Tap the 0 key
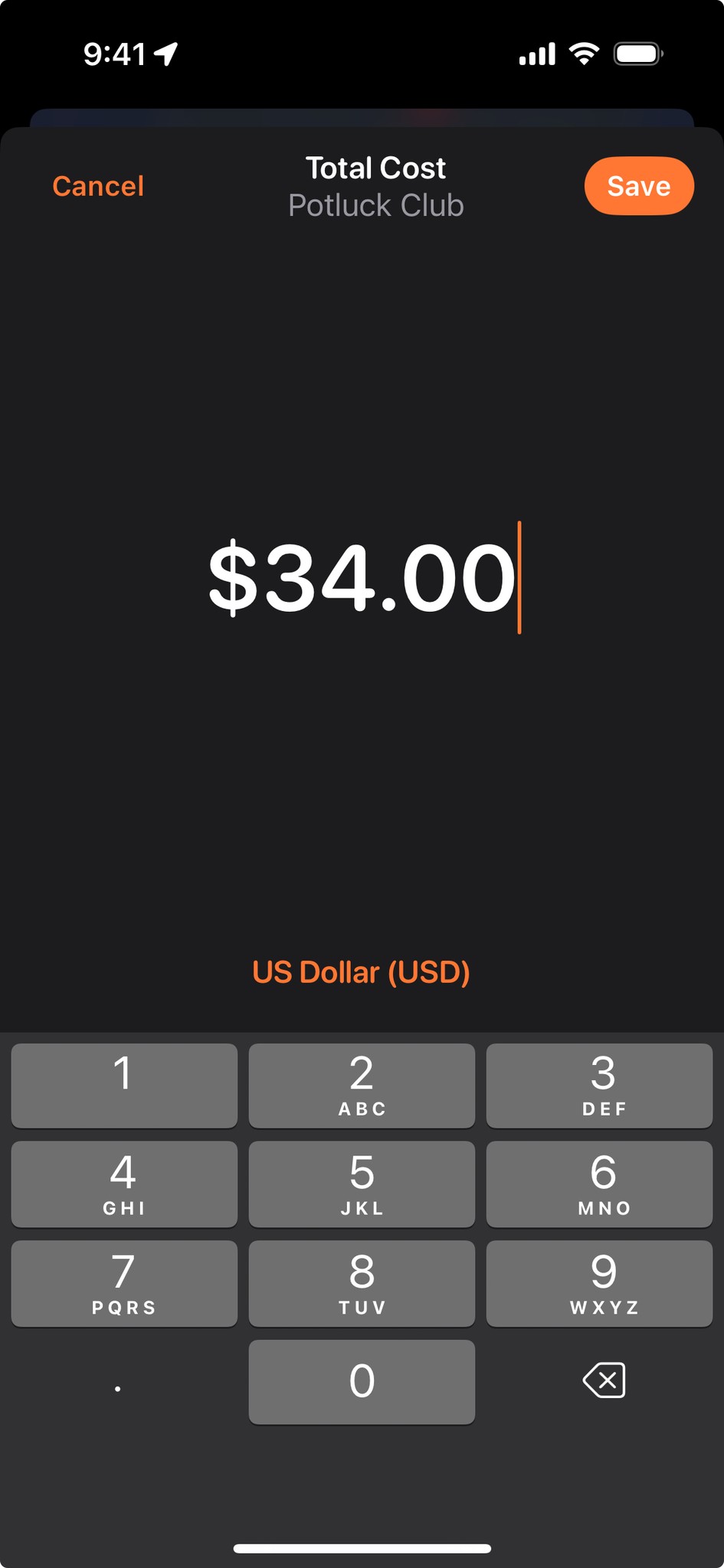Image resolution: width=724 pixels, height=1568 pixels. 362,1381
